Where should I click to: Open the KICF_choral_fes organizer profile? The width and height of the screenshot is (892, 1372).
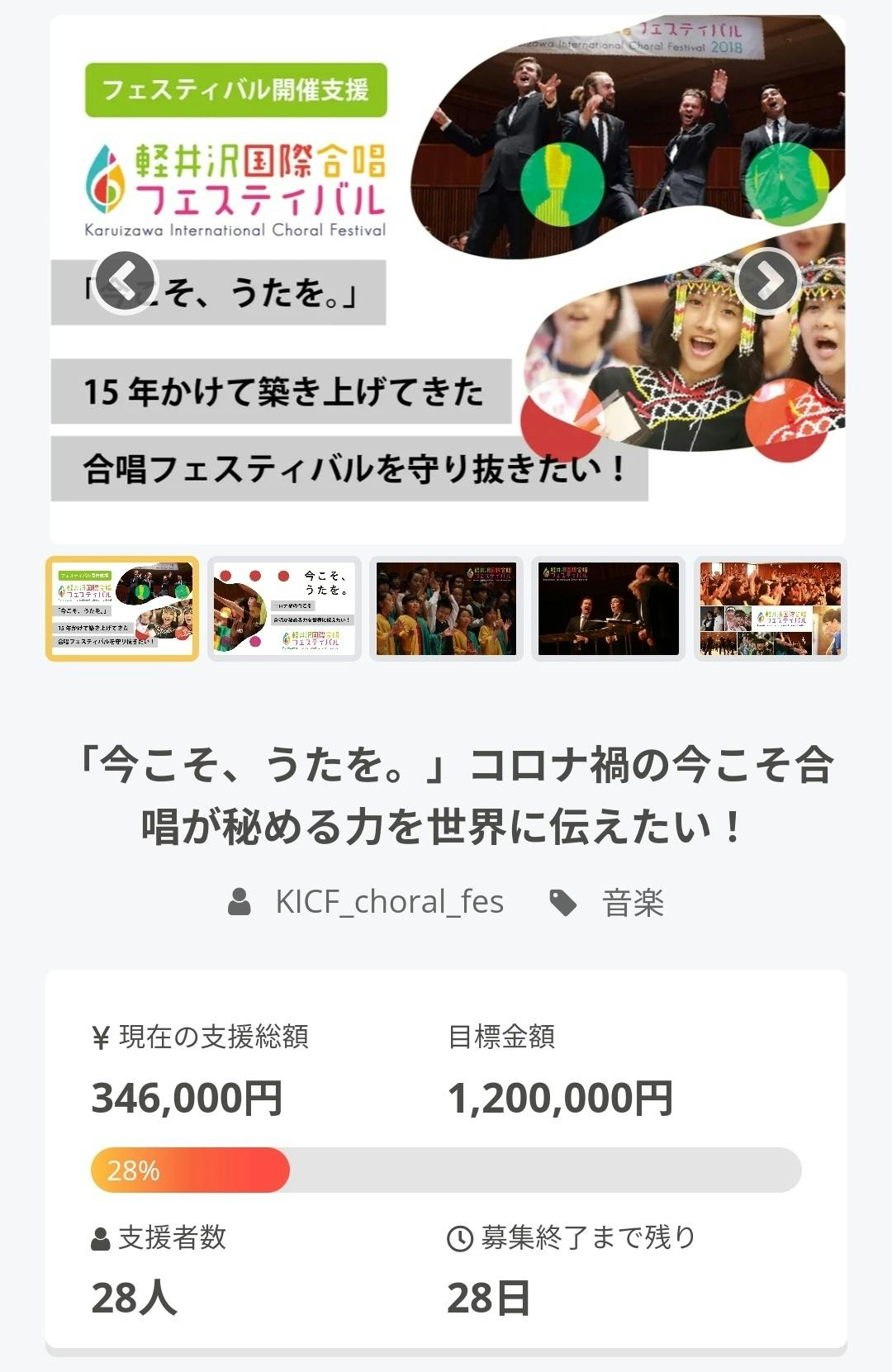tap(388, 902)
